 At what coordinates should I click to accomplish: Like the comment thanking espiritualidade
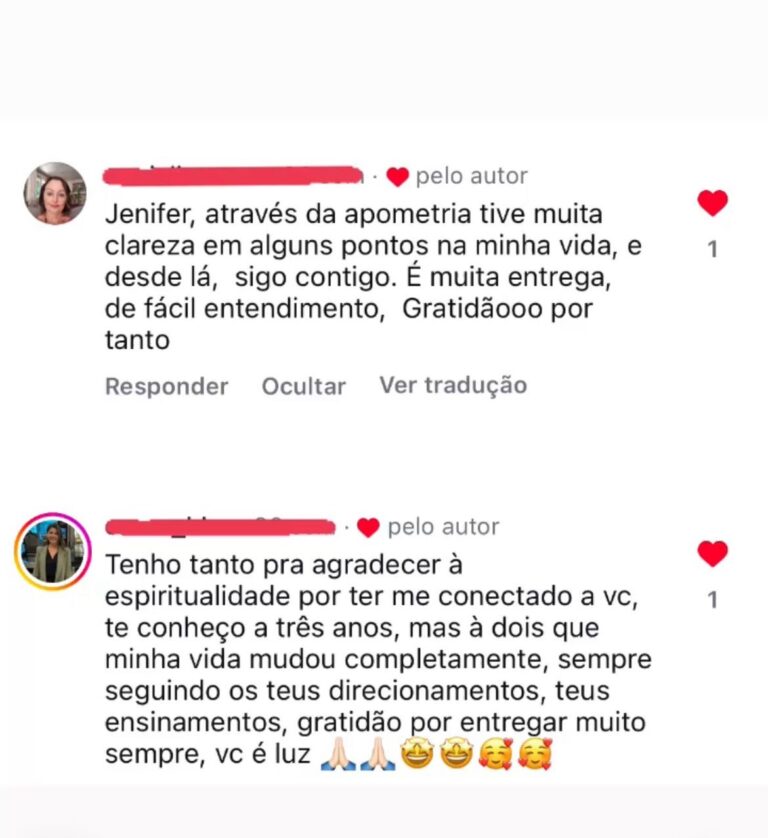pyautogui.click(x=712, y=554)
